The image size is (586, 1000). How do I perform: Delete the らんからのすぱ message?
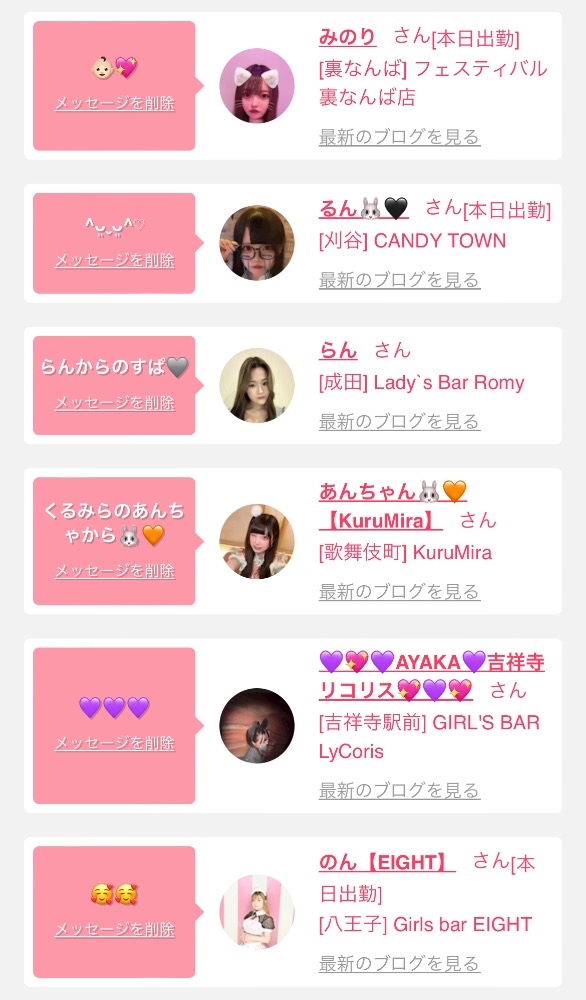coord(115,402)
